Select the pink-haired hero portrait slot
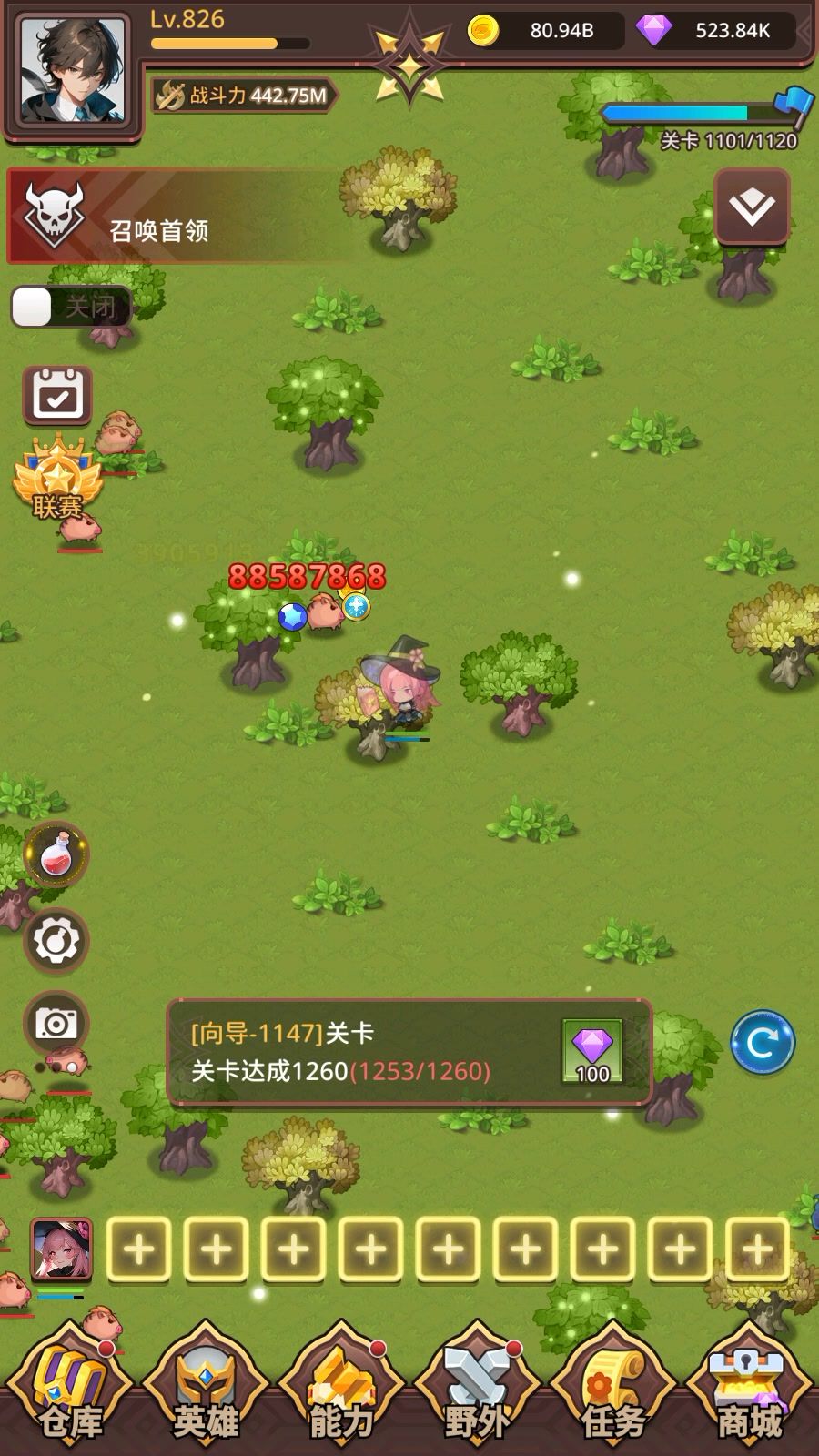The height and width of the screenshot is (1456, 819). click(62, 1249)
